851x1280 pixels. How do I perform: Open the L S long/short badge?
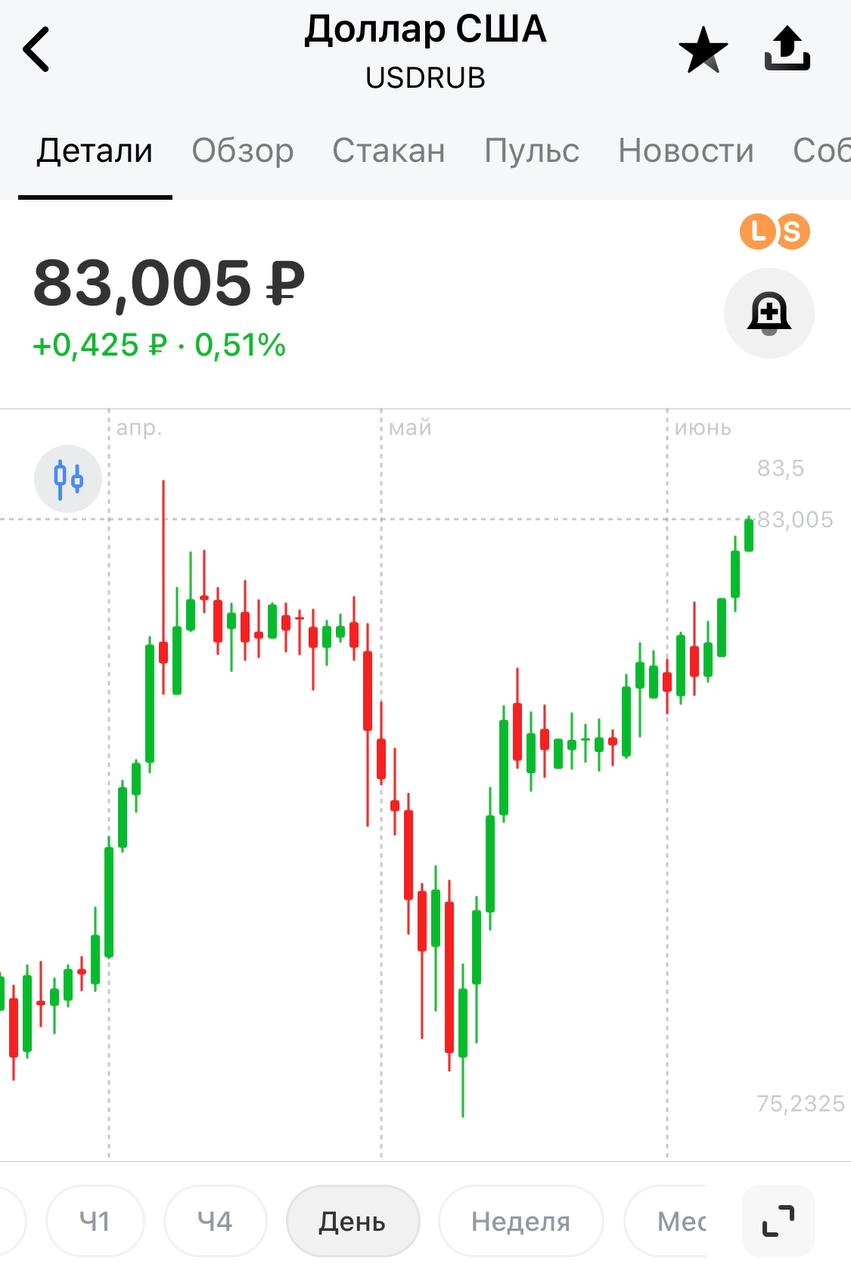[x=775, y=233]
